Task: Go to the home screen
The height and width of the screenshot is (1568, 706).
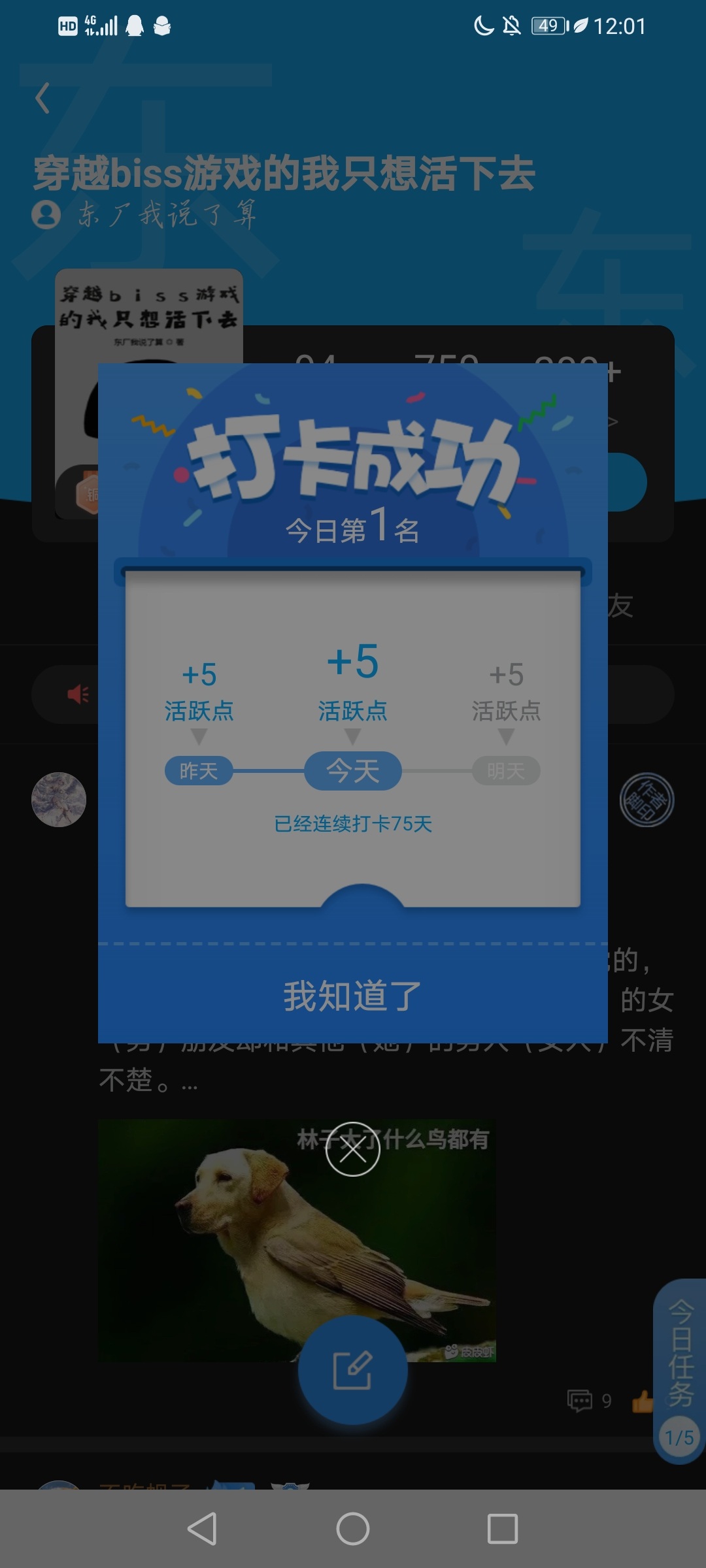Action: coord(353,1529)
